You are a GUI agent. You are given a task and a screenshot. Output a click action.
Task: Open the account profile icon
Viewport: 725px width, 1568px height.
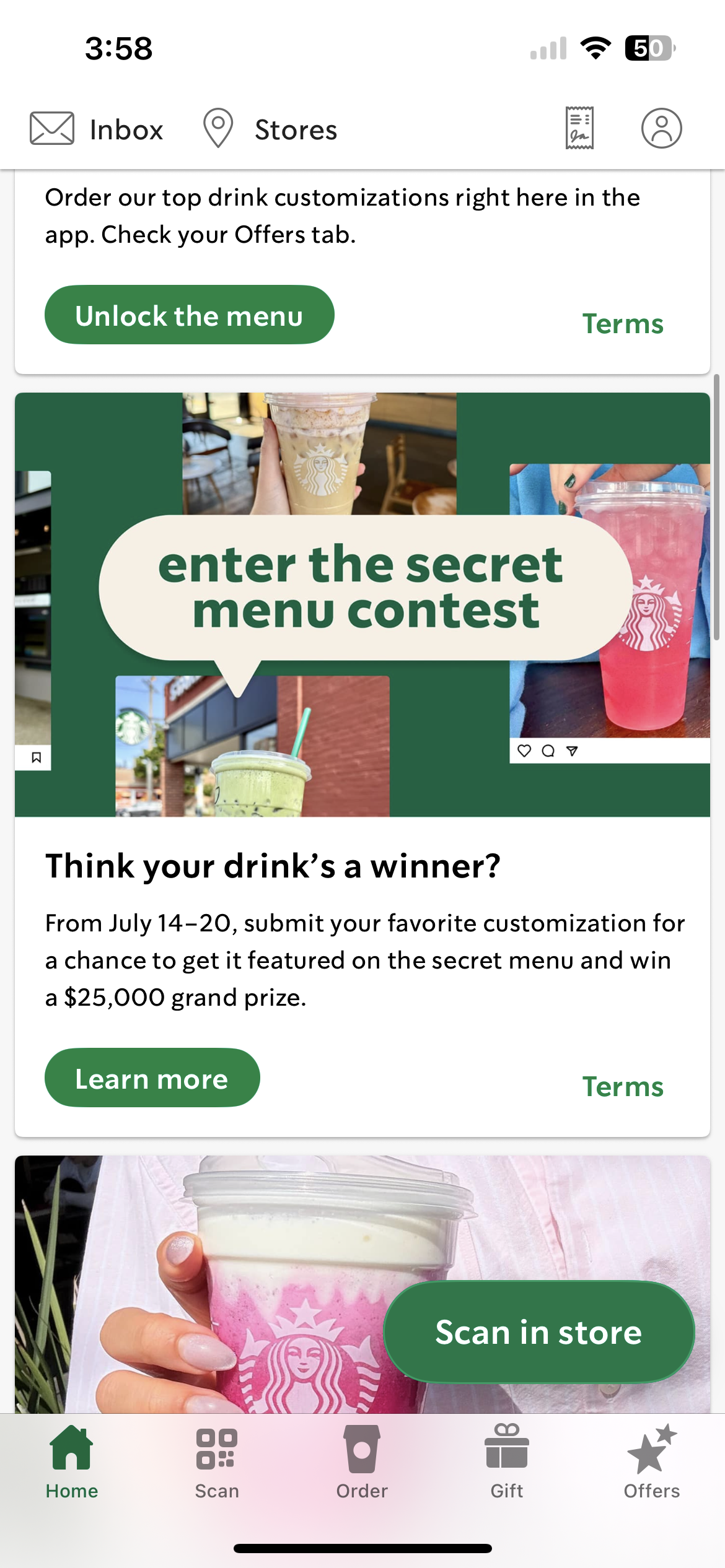click(x=661, y=128)
